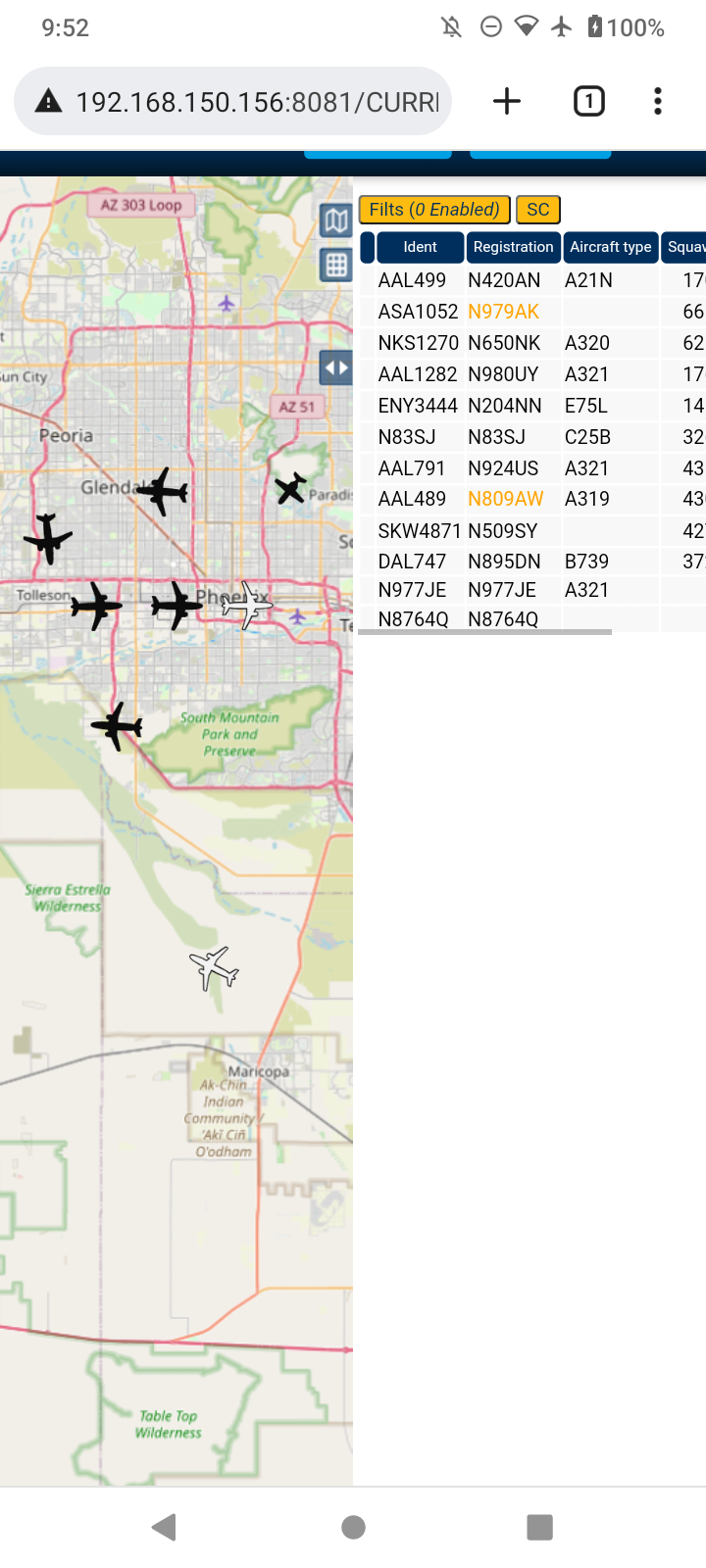Select the AAL499 flight row
Image resolution: width=706 pixels, height=1568 pixels.
(532, 280)
